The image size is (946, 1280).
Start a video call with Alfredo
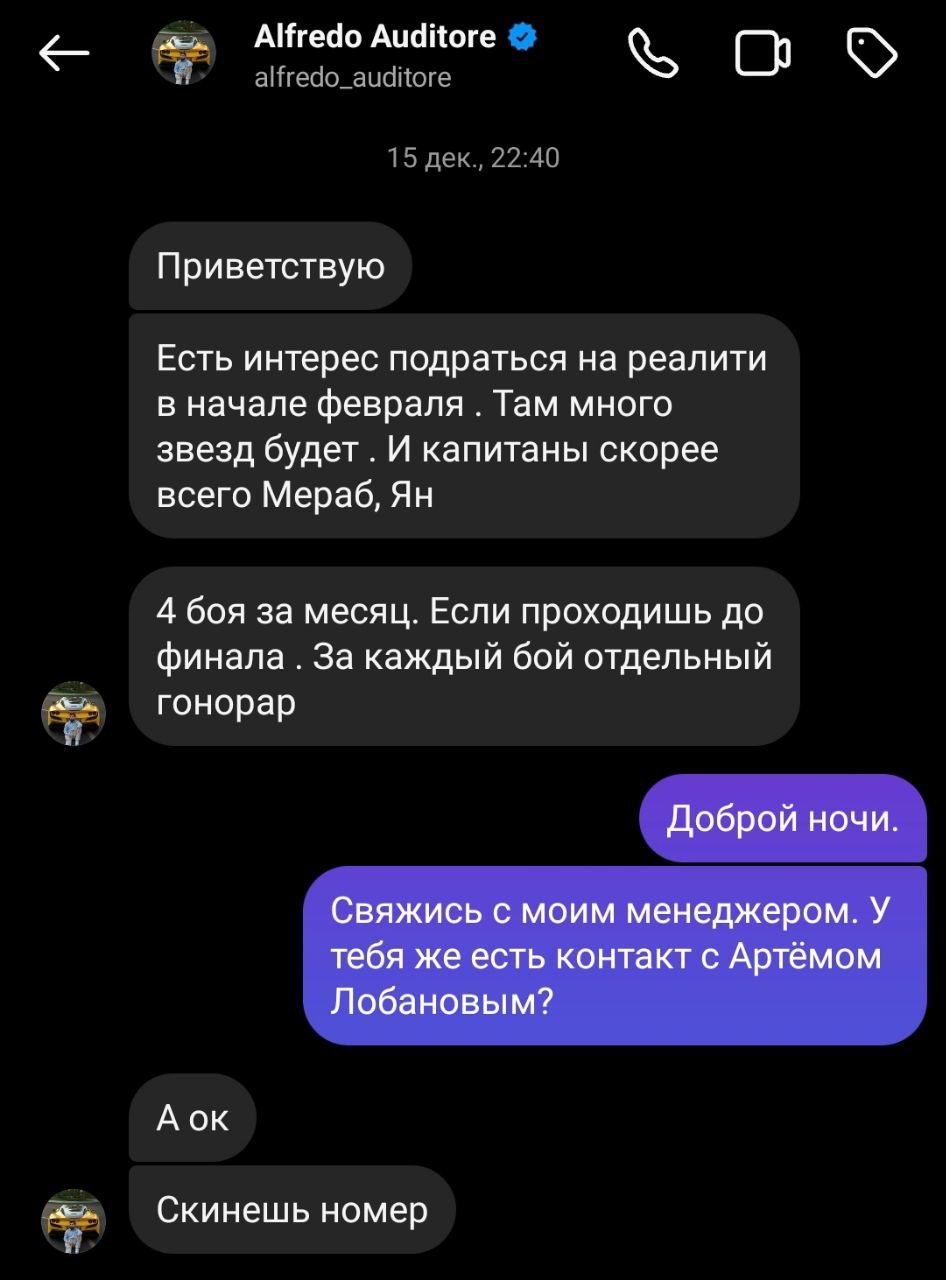pos(763,54)
